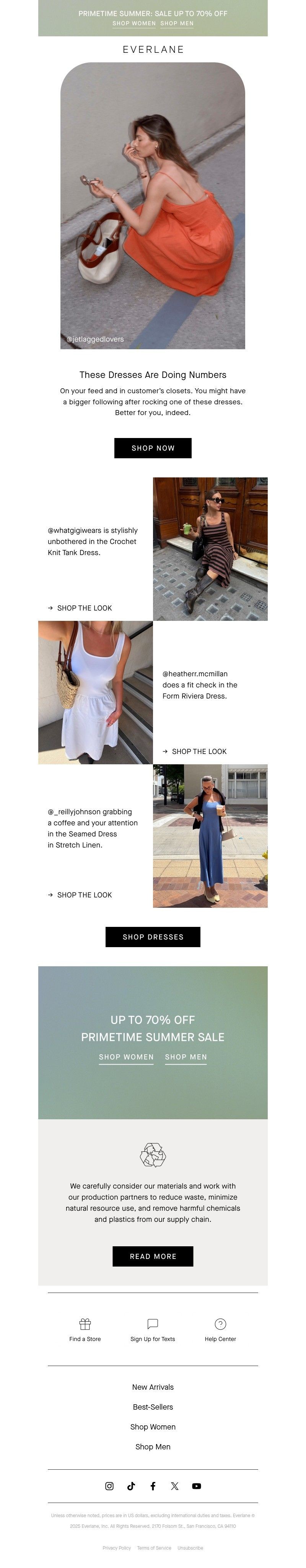Go to the Help Center
Image resolution: width=306 pixels, height=1568 pixels.
[x=220, y=1330]
